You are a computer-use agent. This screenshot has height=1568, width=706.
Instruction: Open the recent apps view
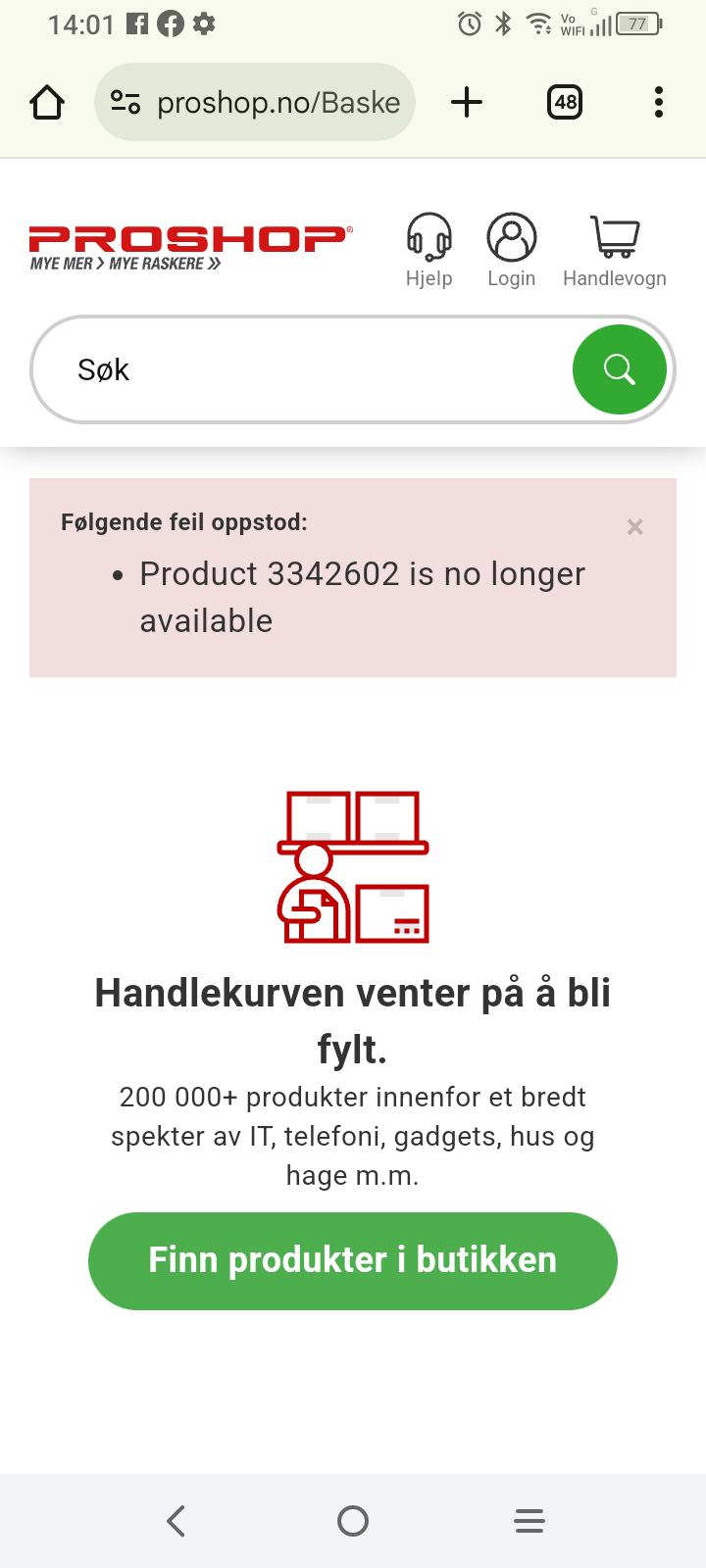pyautogui.click(x=529, y=1521)
